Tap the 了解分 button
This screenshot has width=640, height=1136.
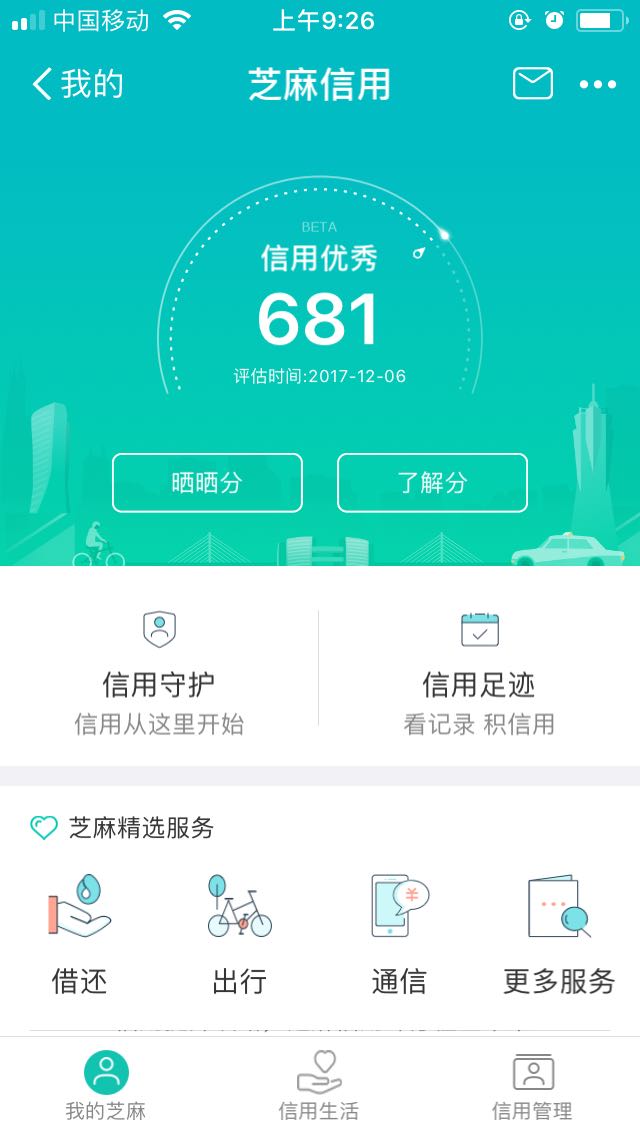coord(432,483)
